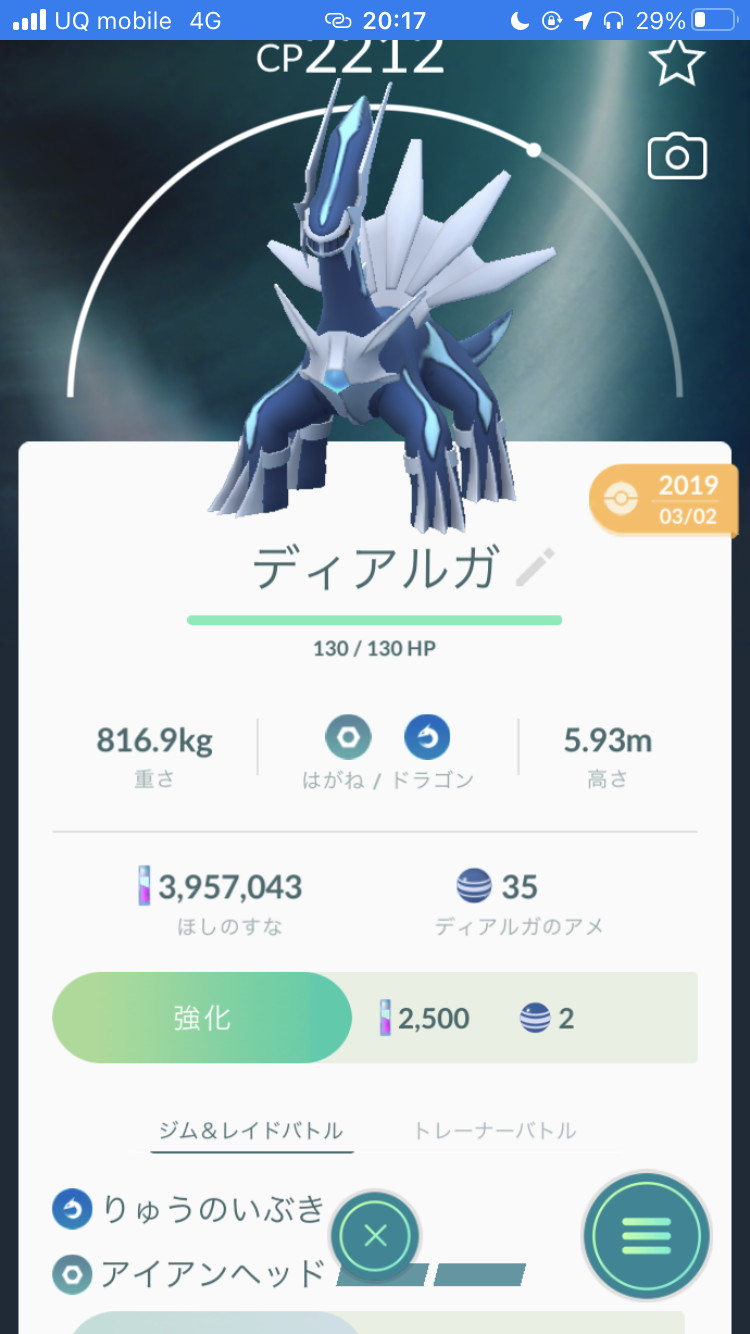The image size is (750, 1334).
Task: Tap the 強化 power up button
Action: pyautogui.click(x=202, y=1018)
